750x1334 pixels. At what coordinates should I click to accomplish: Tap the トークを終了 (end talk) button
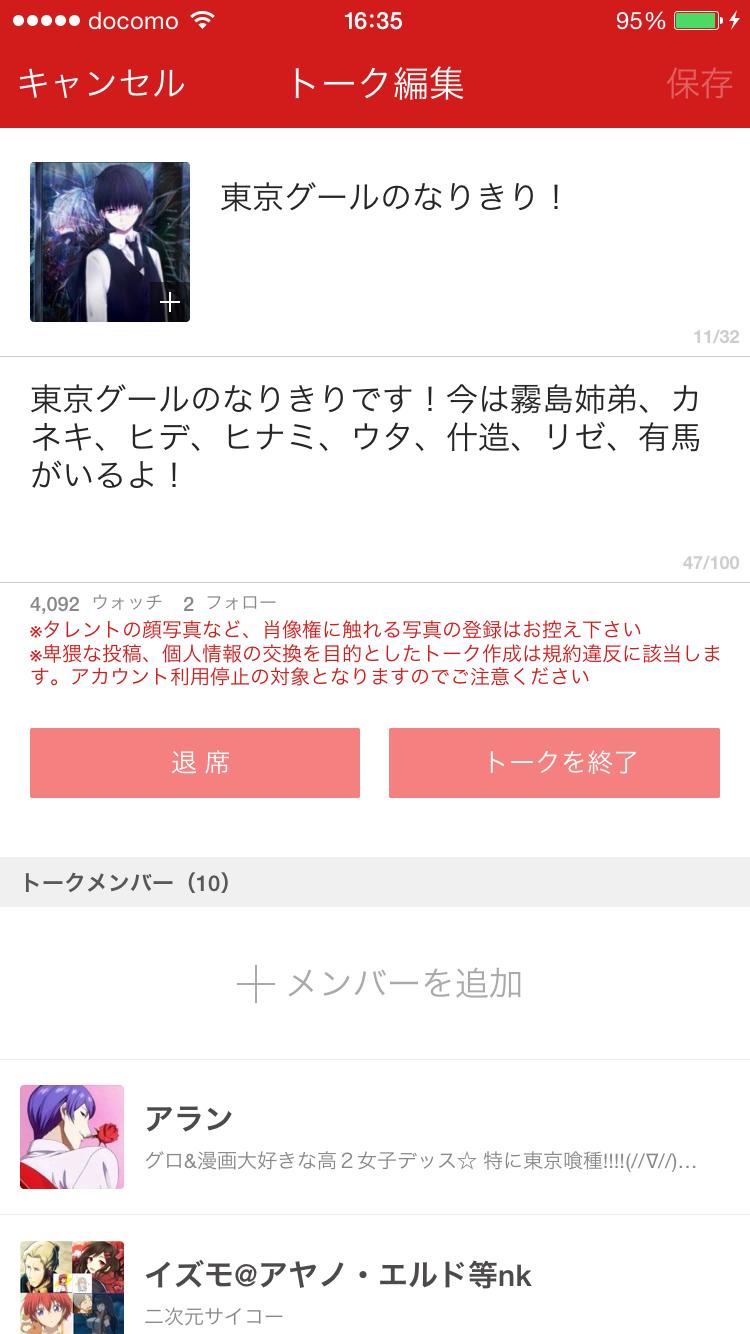(554, 763)
